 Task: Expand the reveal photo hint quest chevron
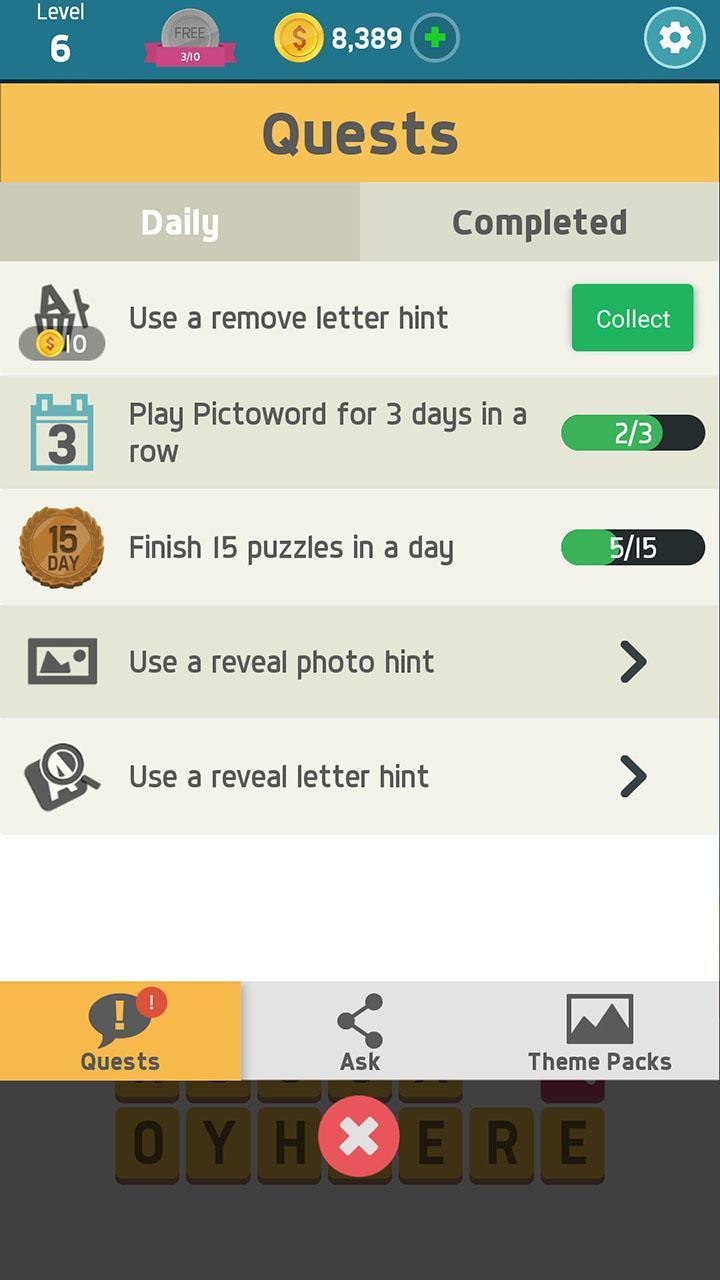coord(631,661)
